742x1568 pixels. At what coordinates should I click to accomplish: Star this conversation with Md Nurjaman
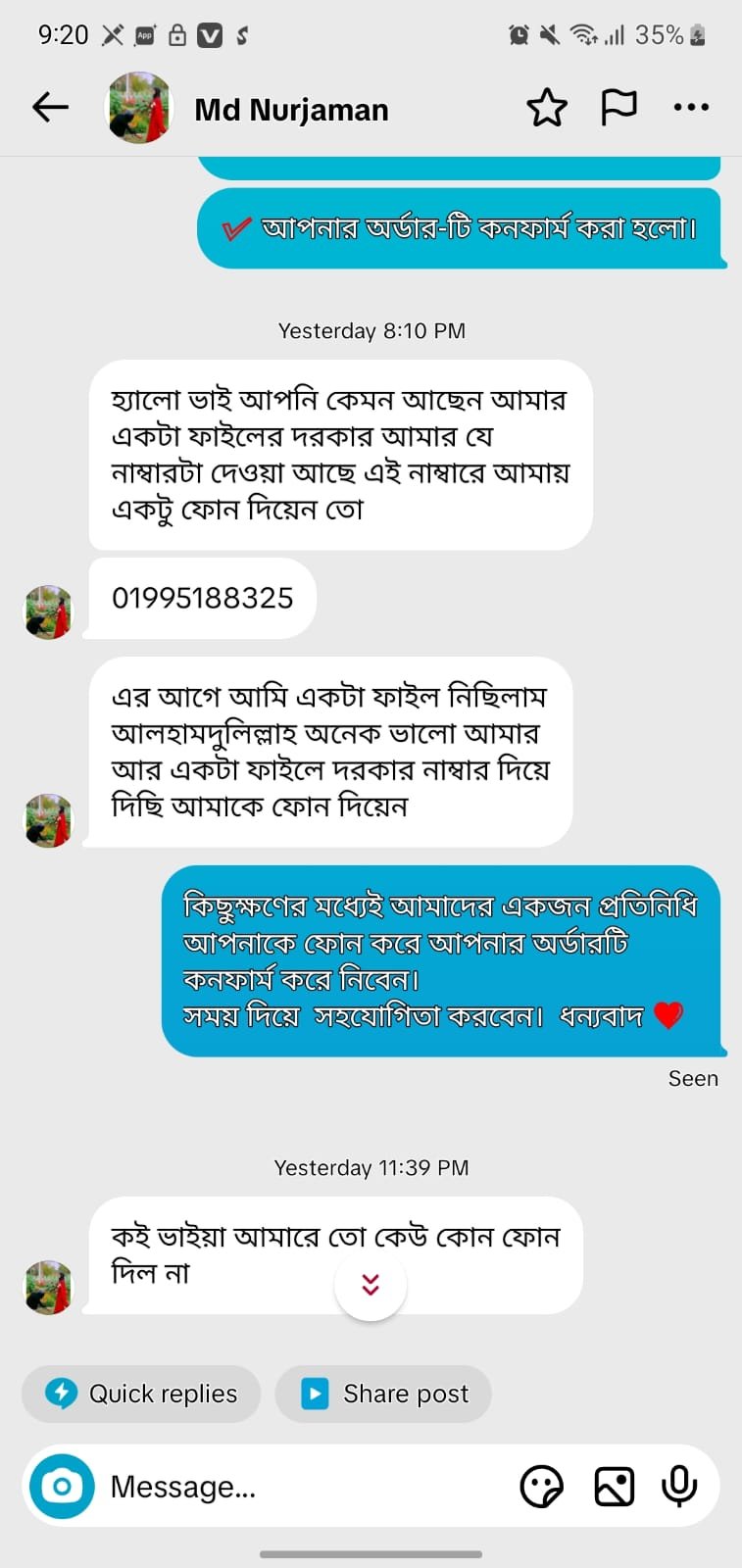coord(547,108)
